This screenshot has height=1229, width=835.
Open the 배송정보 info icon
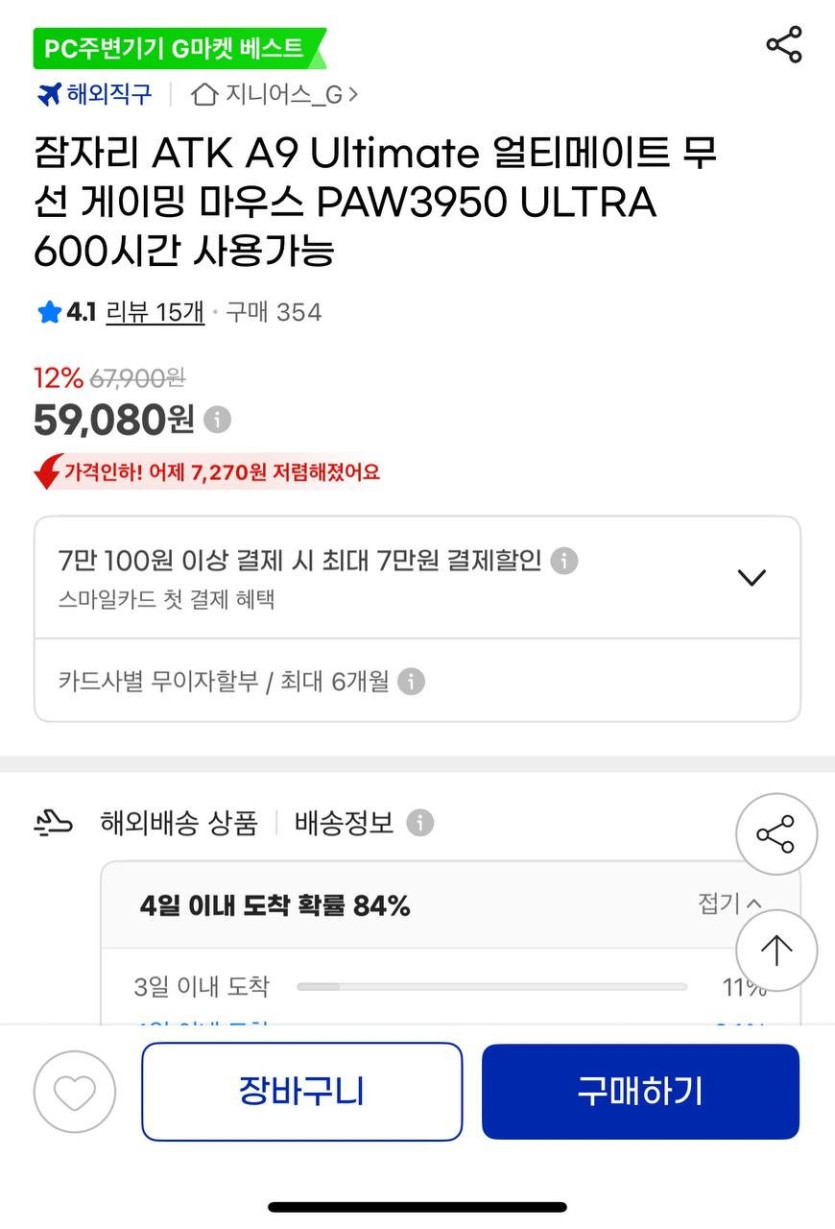click(420, 823)
